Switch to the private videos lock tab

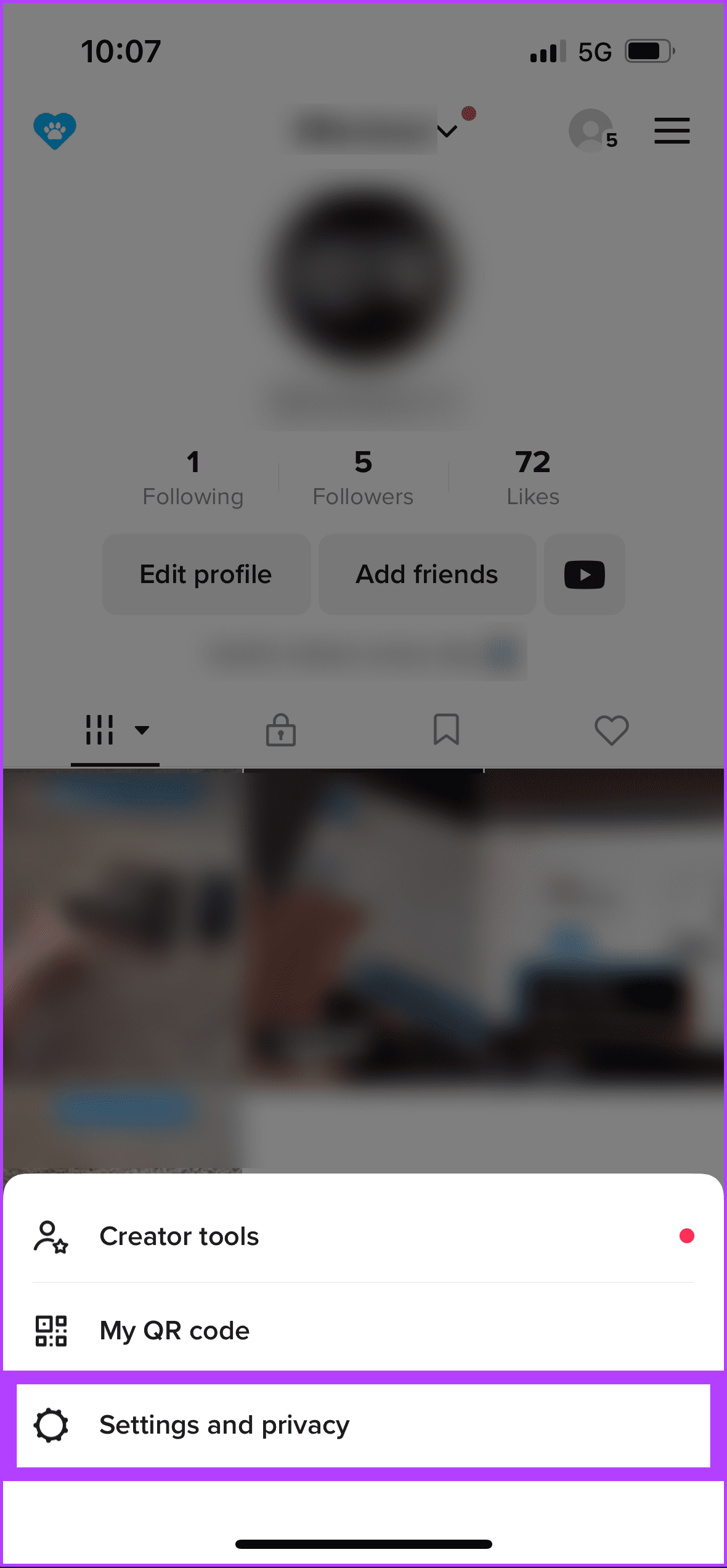[281, 730]
